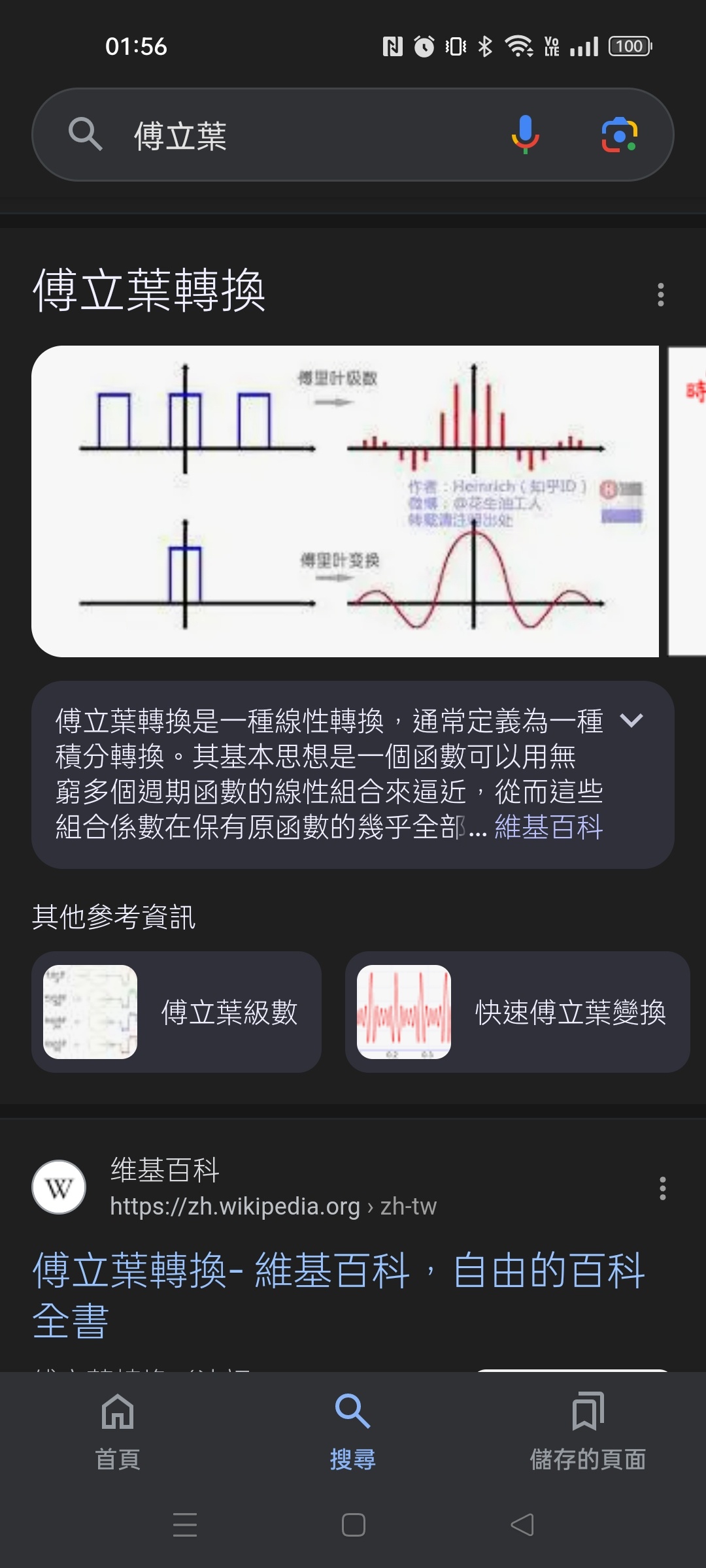Tap the search box containing 傅立葉

pos(294,135)
